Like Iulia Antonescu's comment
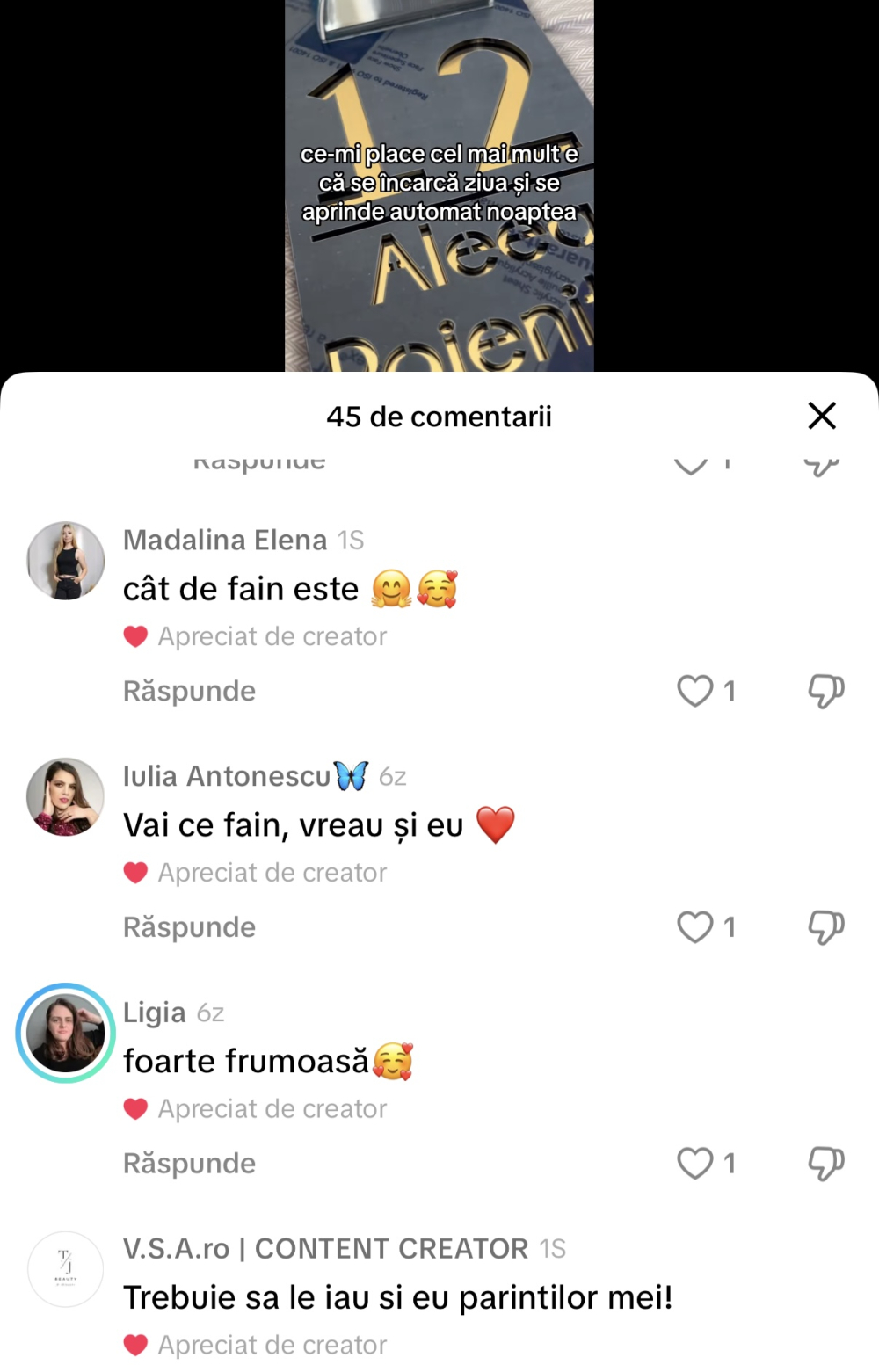Screen dimensions: 879x1372 tap(695, 927)
